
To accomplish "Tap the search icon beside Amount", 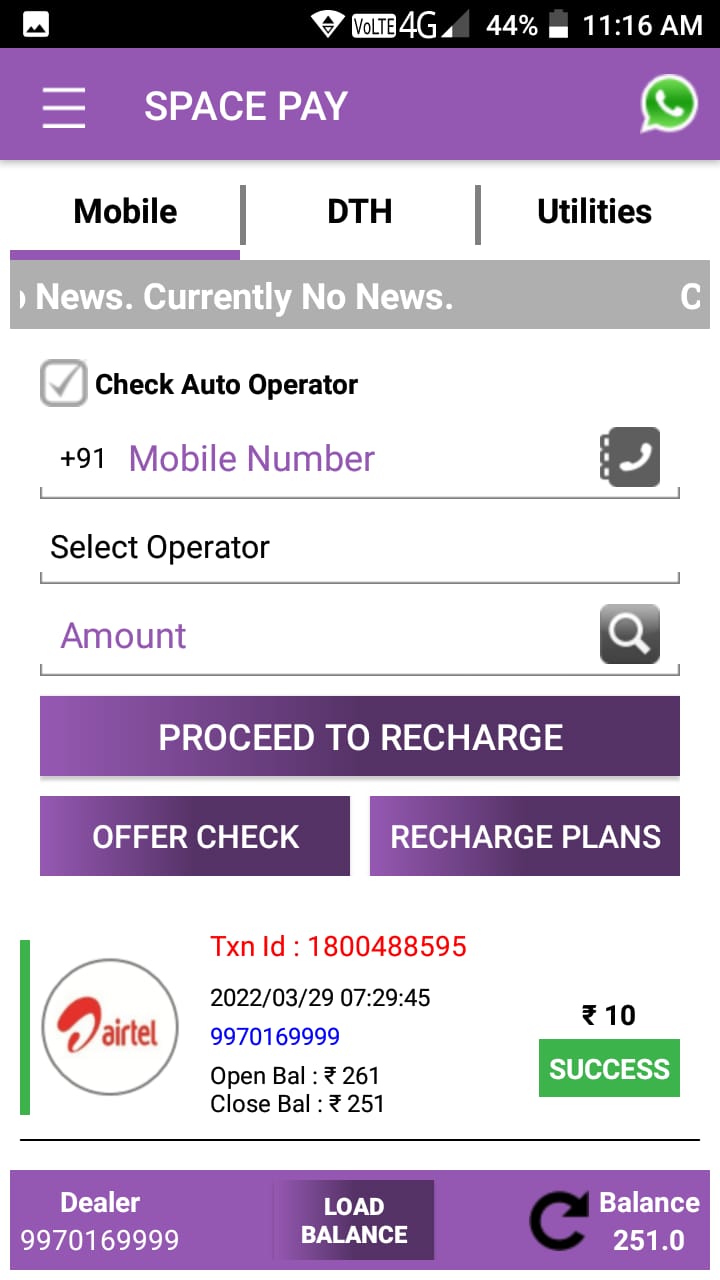I will click(629, 634).
